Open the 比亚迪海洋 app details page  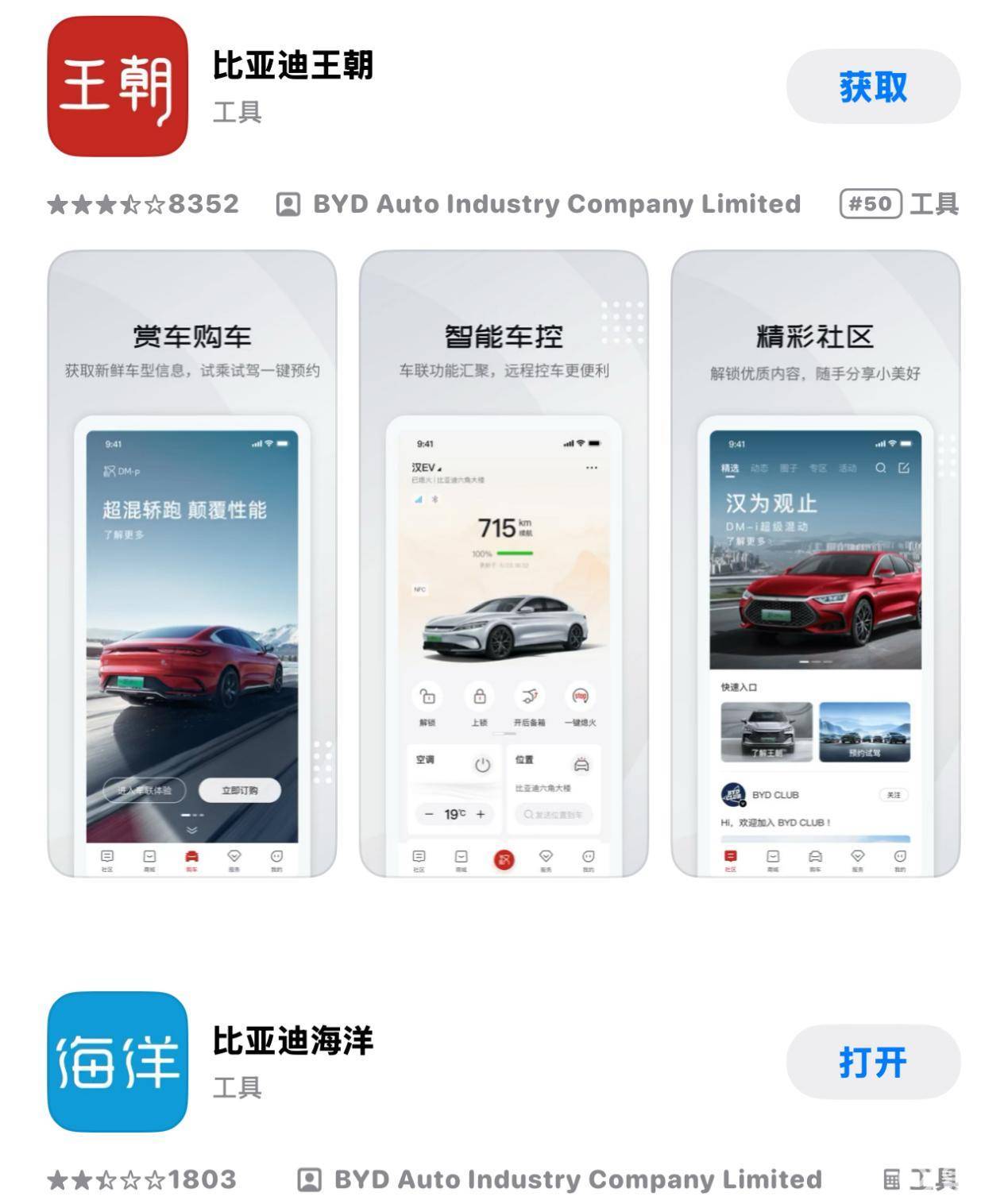(x=292, y=1041)
